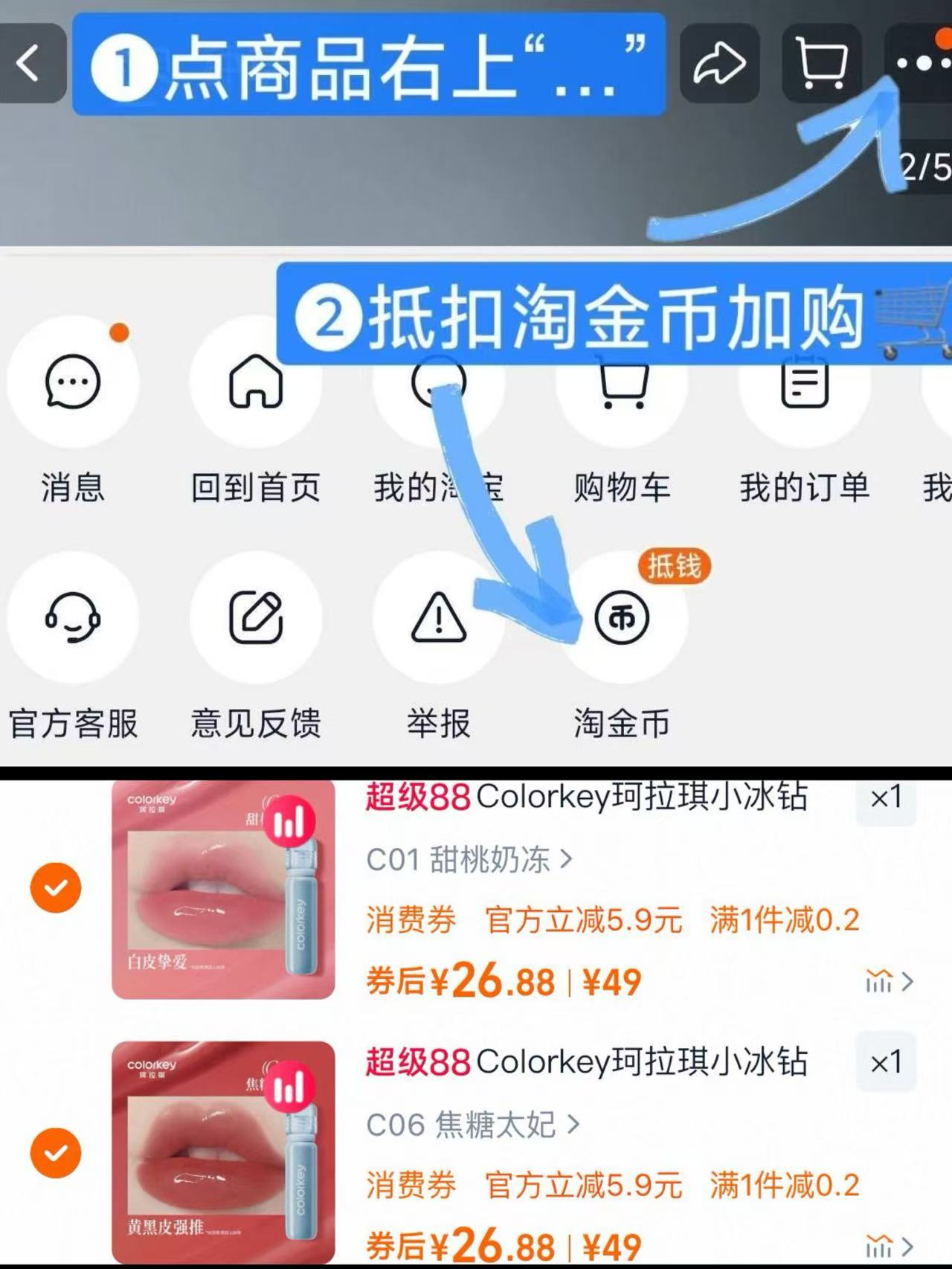Tap the 举报 report icon

[440, 619]
